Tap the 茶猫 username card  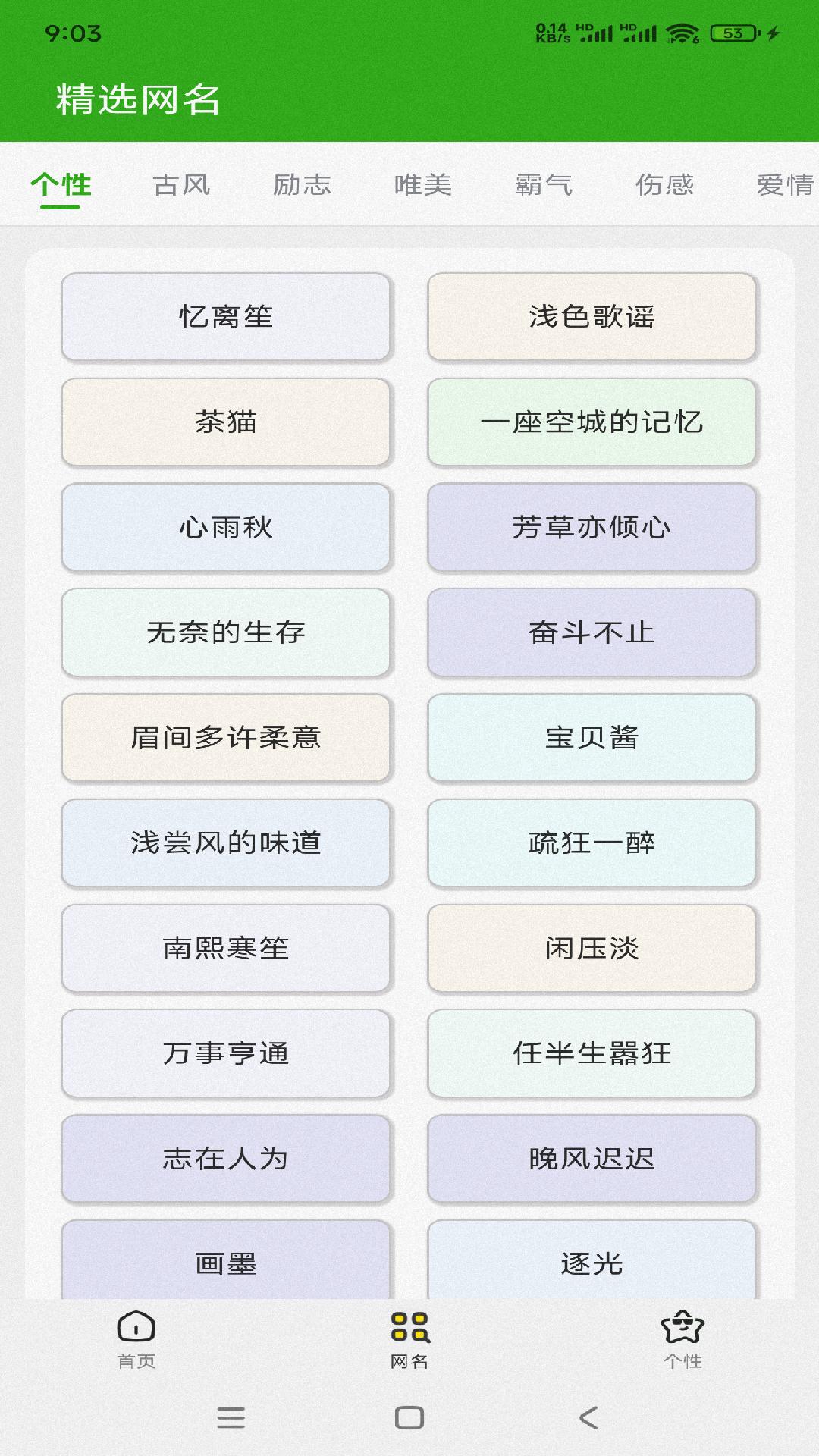[225, 422]
